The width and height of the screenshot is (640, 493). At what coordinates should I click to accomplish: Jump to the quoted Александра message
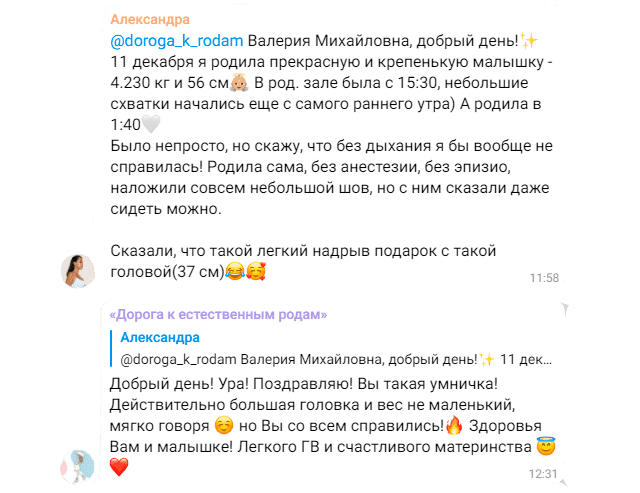point(330,348)
